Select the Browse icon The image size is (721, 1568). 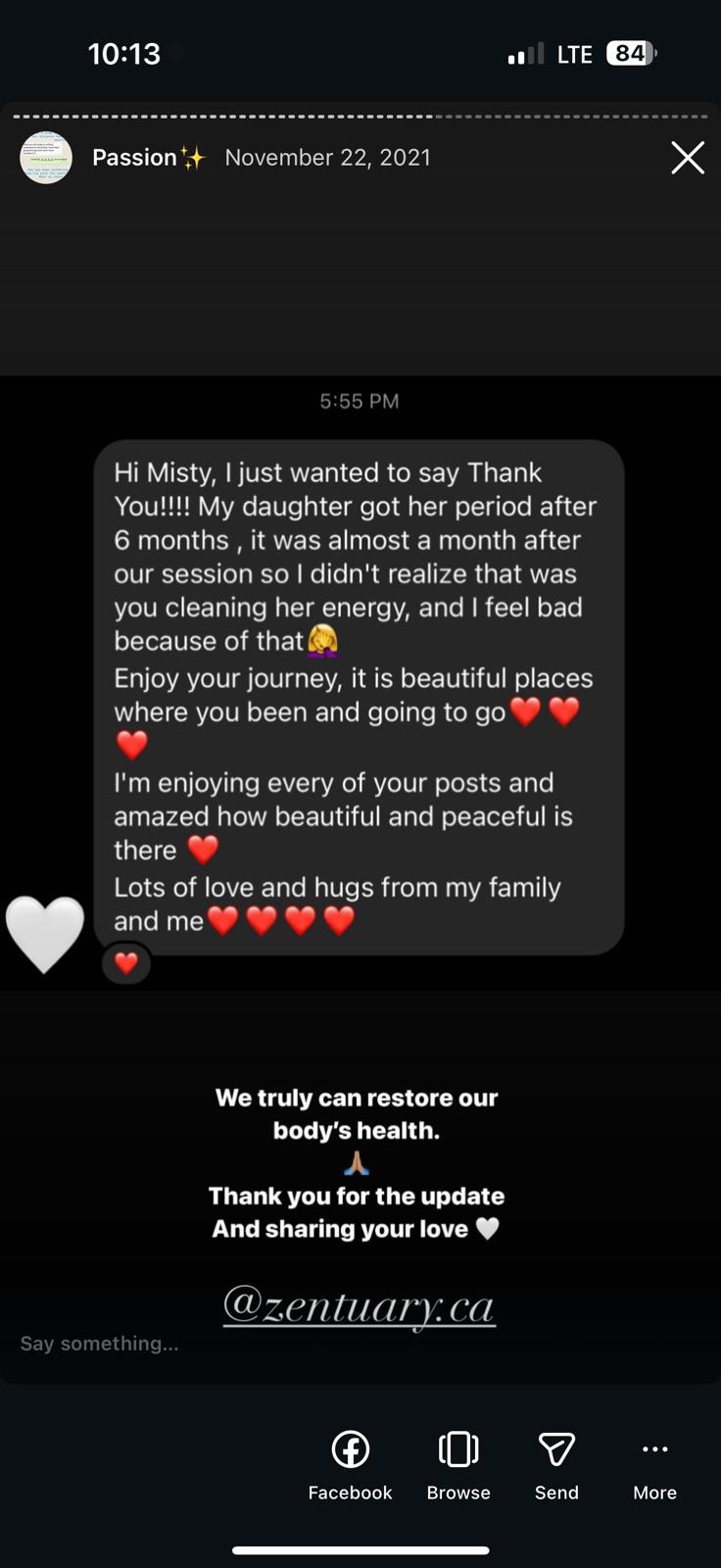point(457,1448)
